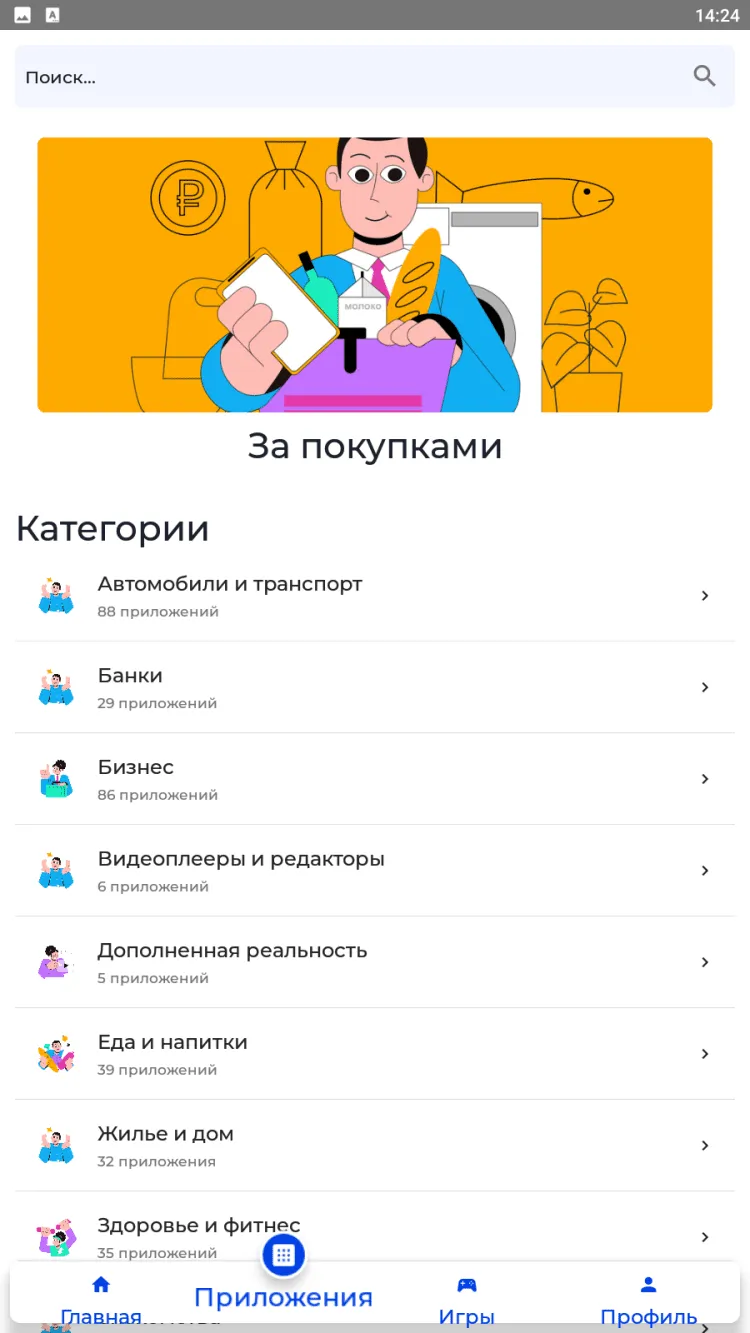Open Дополненная реальность category
750x1333 pixels.
point(375,962)
